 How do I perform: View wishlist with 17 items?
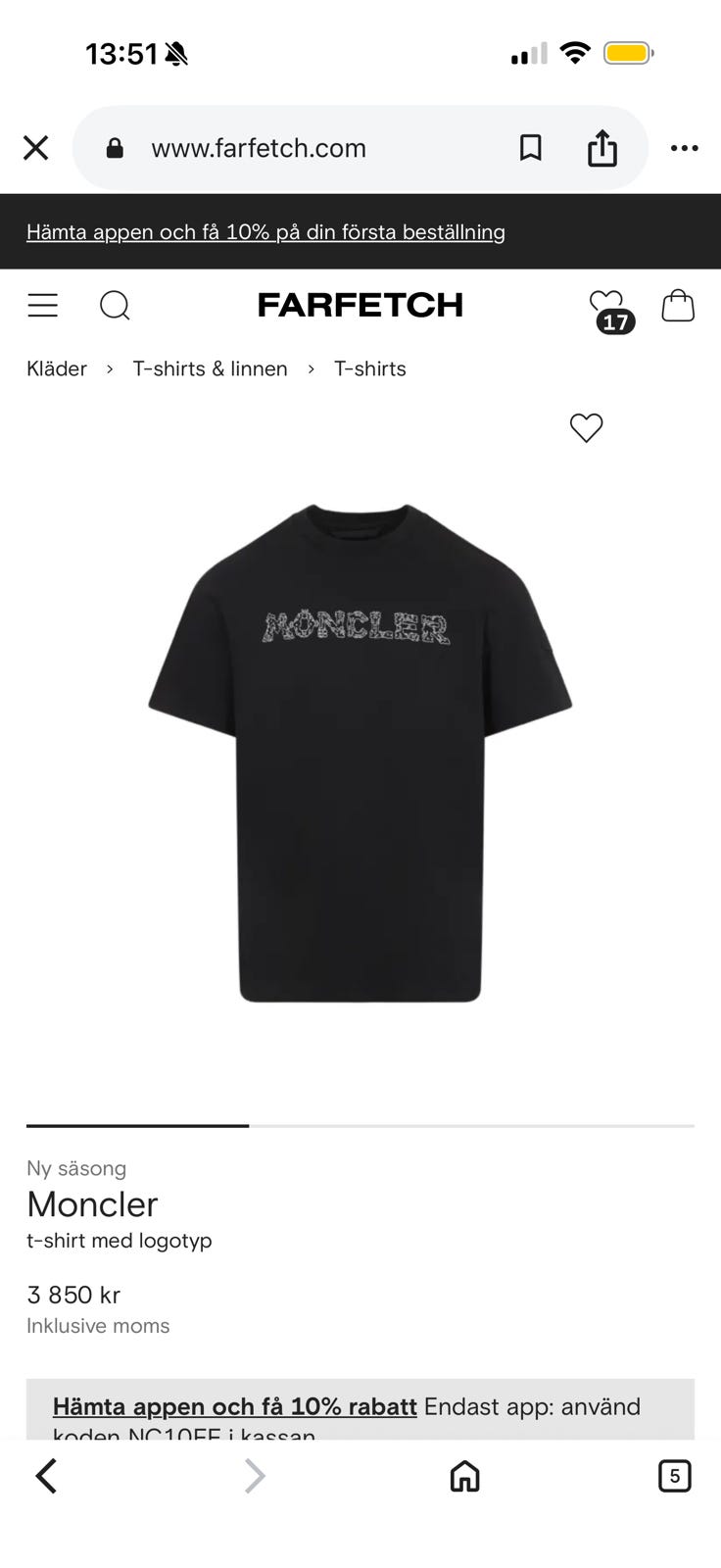click(608, 308)
